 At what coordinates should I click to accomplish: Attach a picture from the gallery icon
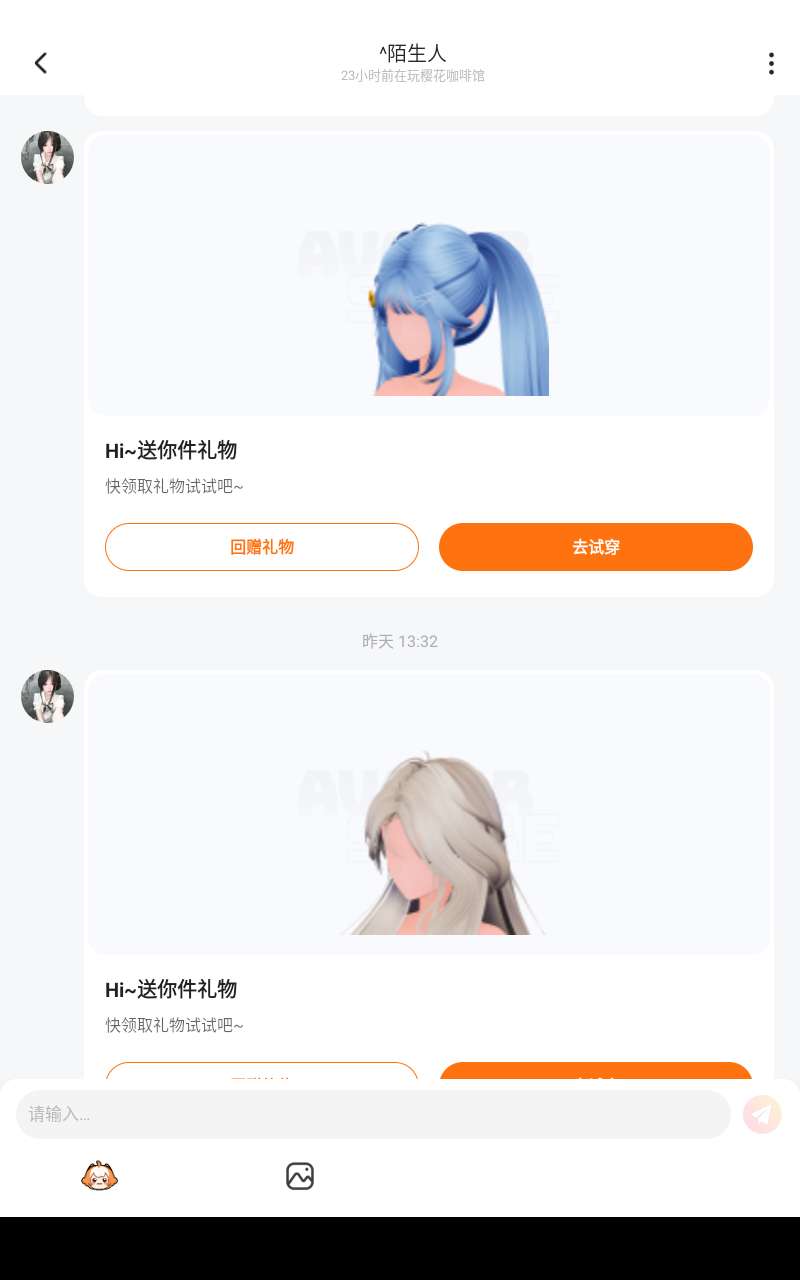coord(300,1176)
